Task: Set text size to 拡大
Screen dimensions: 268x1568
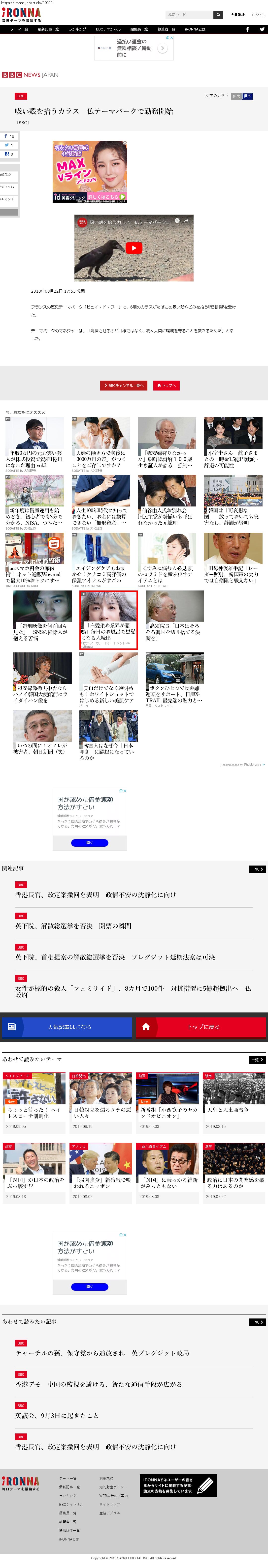Action: pos(236,96)
